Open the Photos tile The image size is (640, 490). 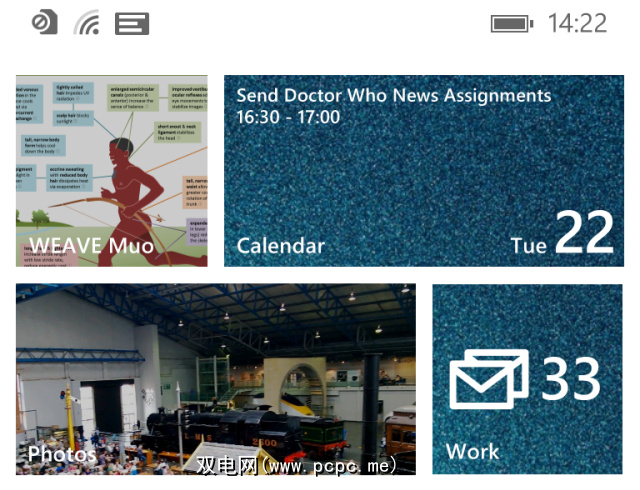(x=215, y=379)
